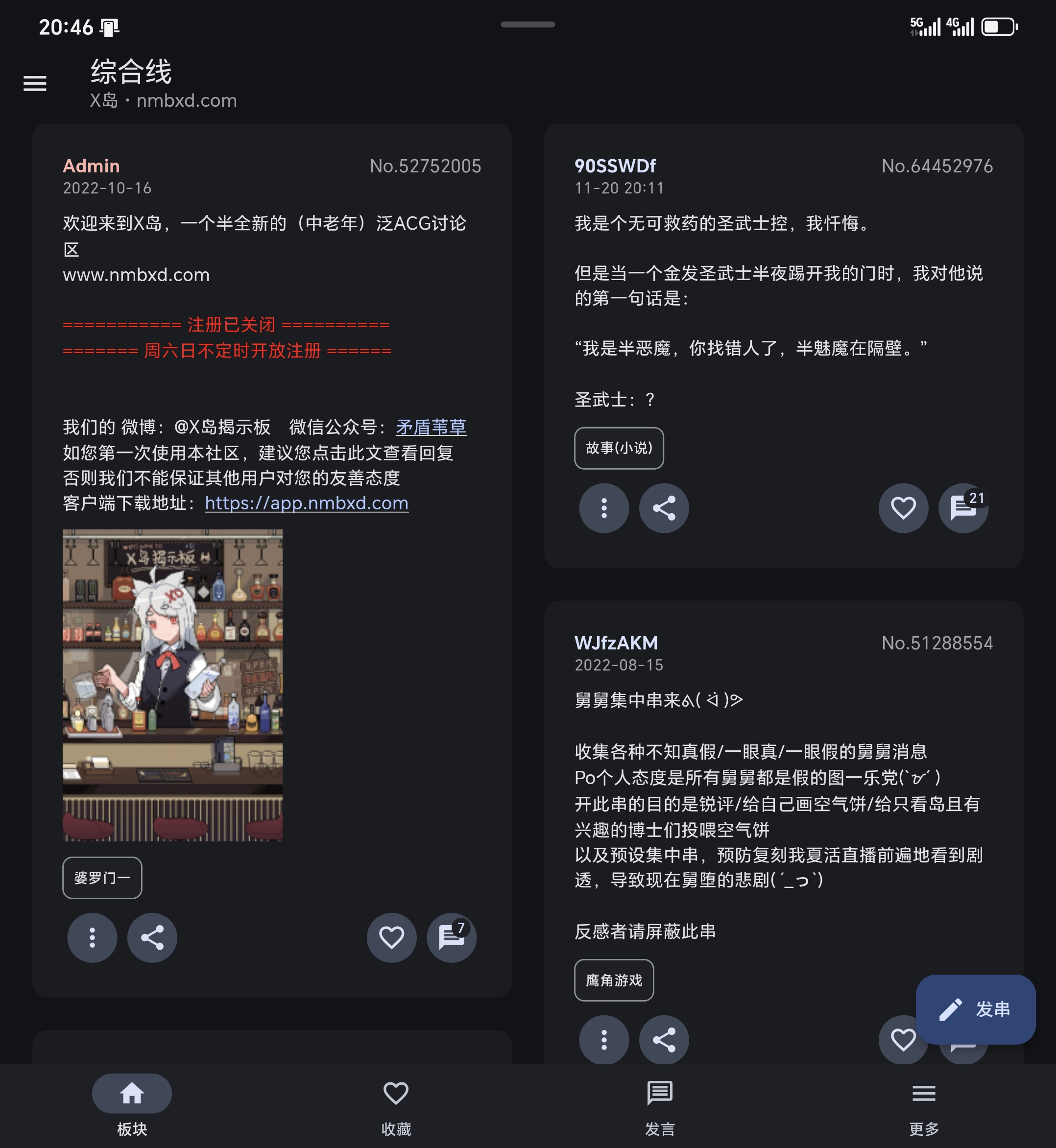Tap the 婆罗门一 tag chip
The height and width of the screenshot is (1148, 1056).
tap(102, 878)
